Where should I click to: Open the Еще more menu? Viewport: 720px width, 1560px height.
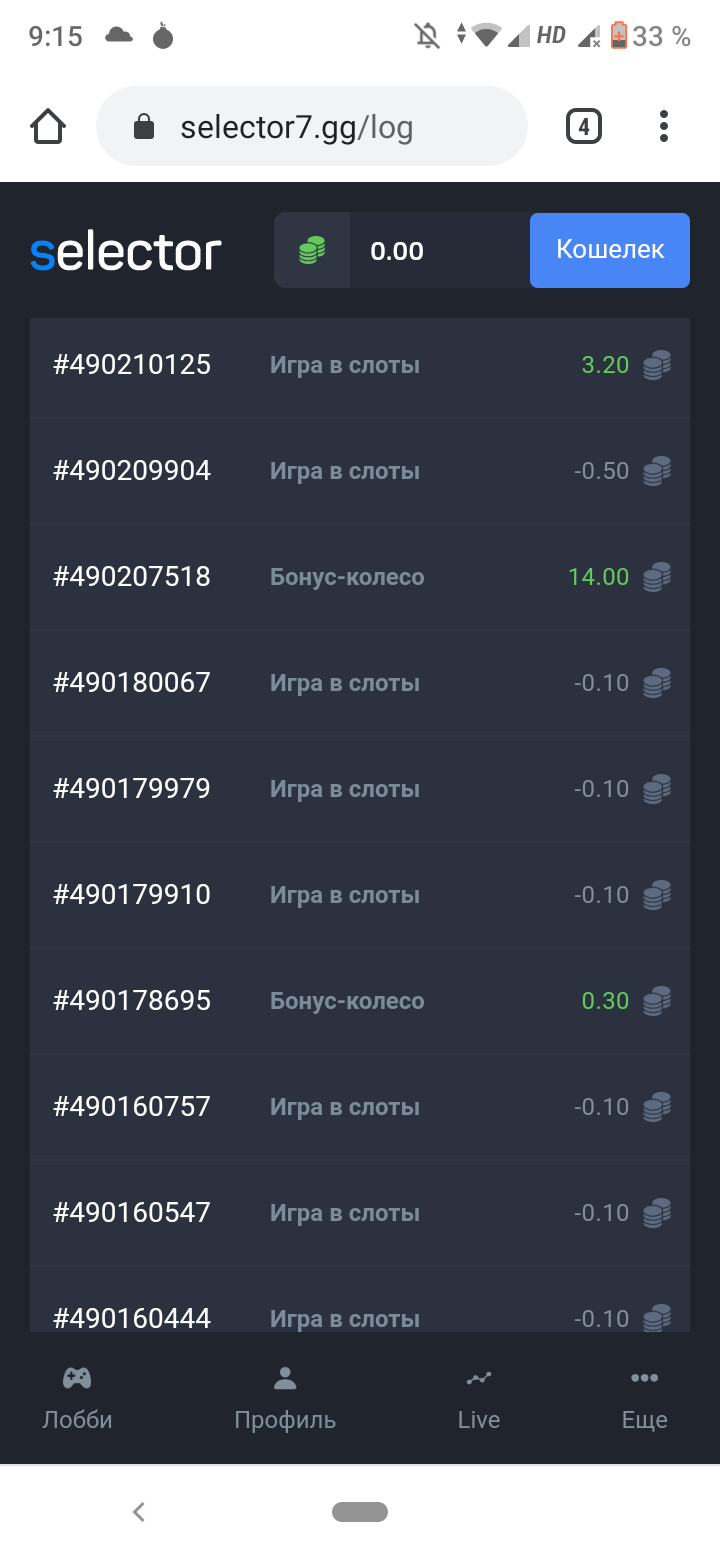[644, 1398]
